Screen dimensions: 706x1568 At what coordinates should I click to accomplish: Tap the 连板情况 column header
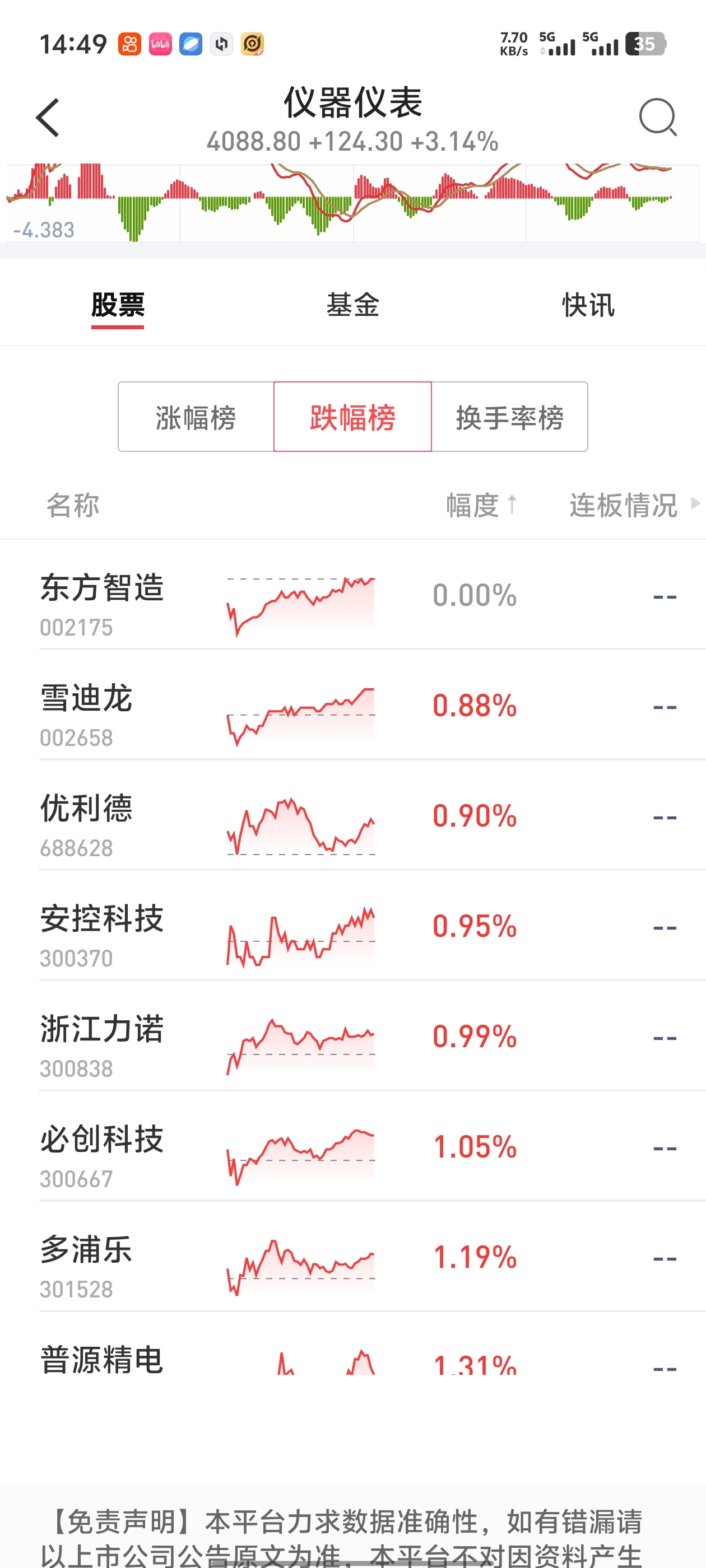634,505
